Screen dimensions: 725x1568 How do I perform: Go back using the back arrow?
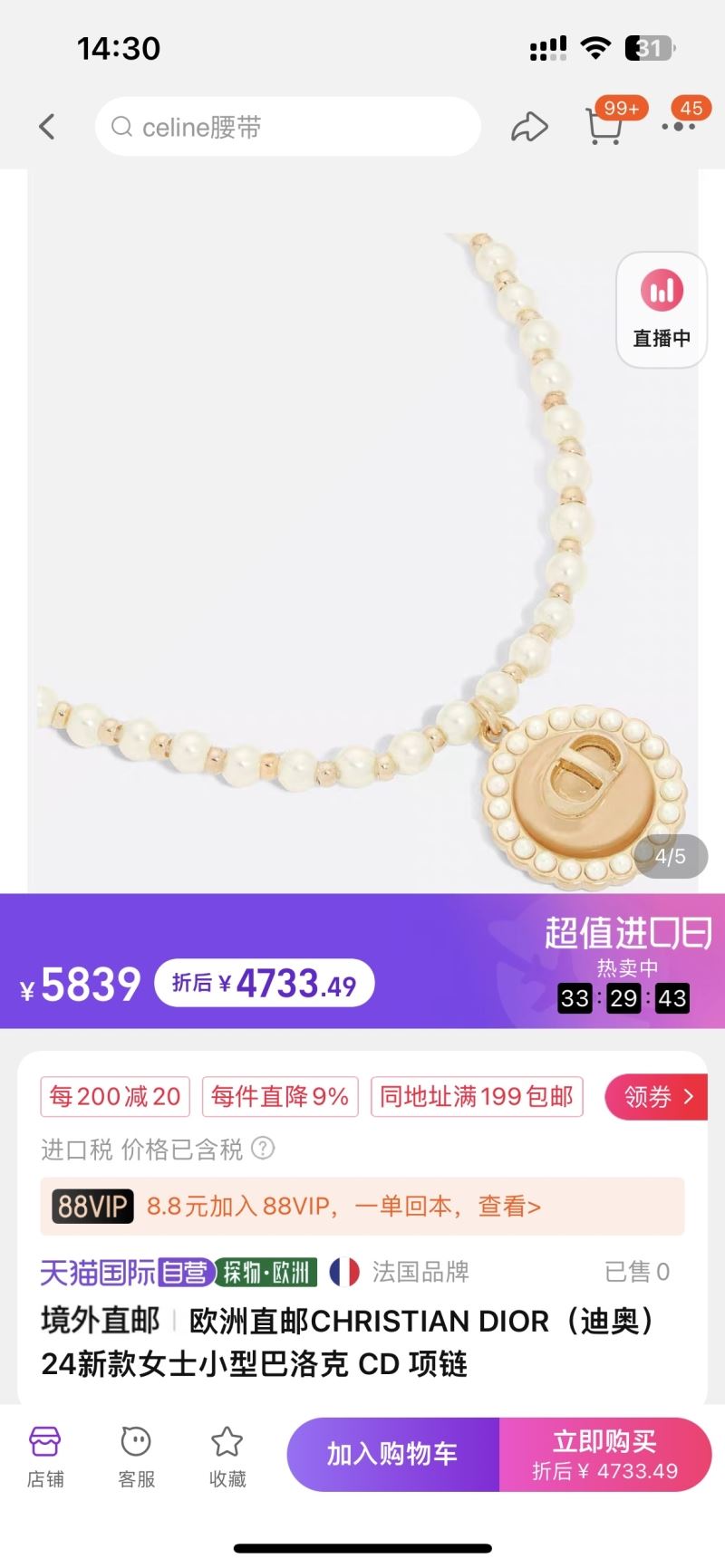pyautogui.click(x=47, y=127)
